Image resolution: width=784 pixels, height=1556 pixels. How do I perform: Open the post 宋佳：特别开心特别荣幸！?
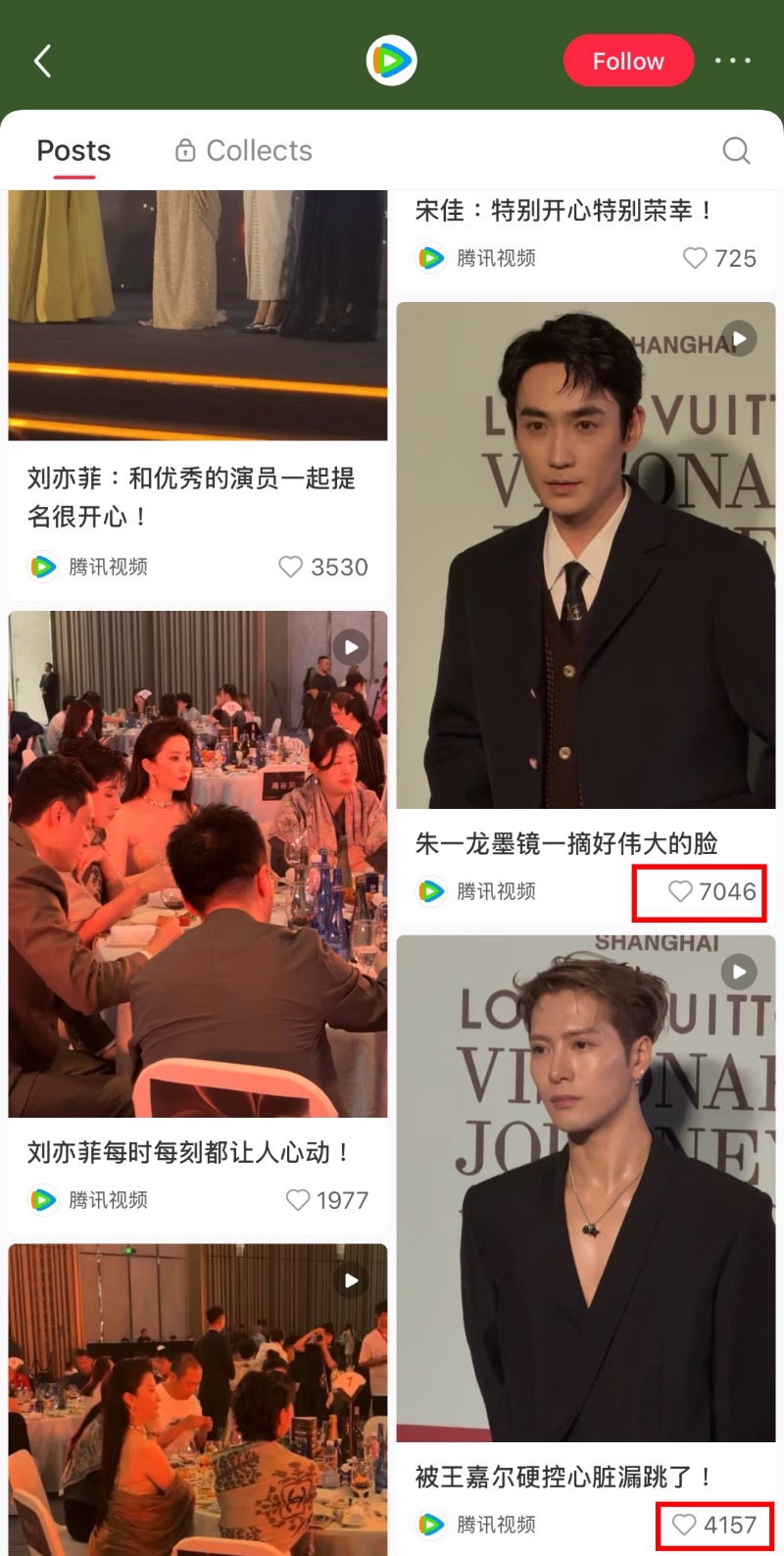pyautogui.click(x=563, y=211)
